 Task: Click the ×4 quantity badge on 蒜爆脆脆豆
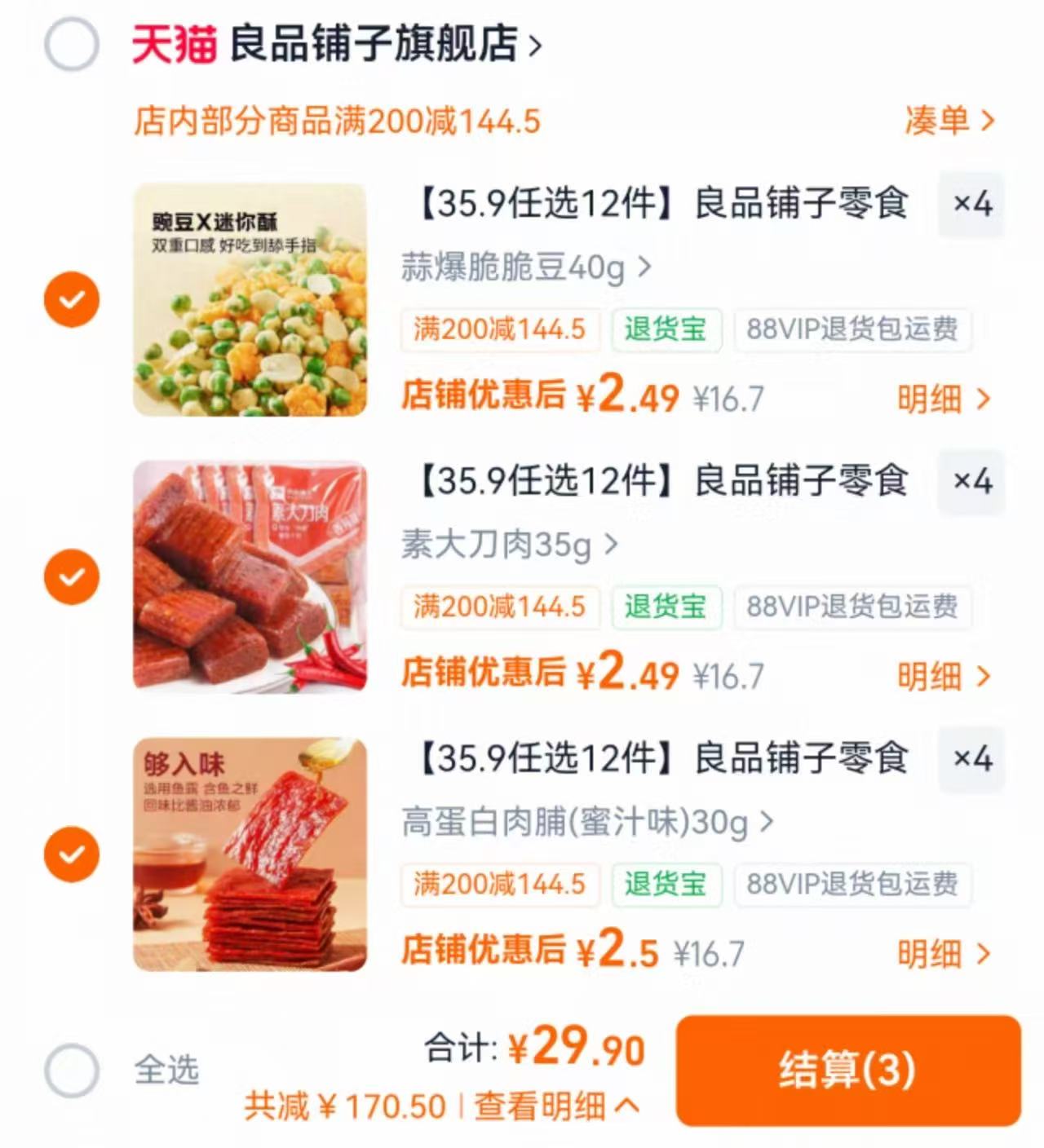click(971, 205)
